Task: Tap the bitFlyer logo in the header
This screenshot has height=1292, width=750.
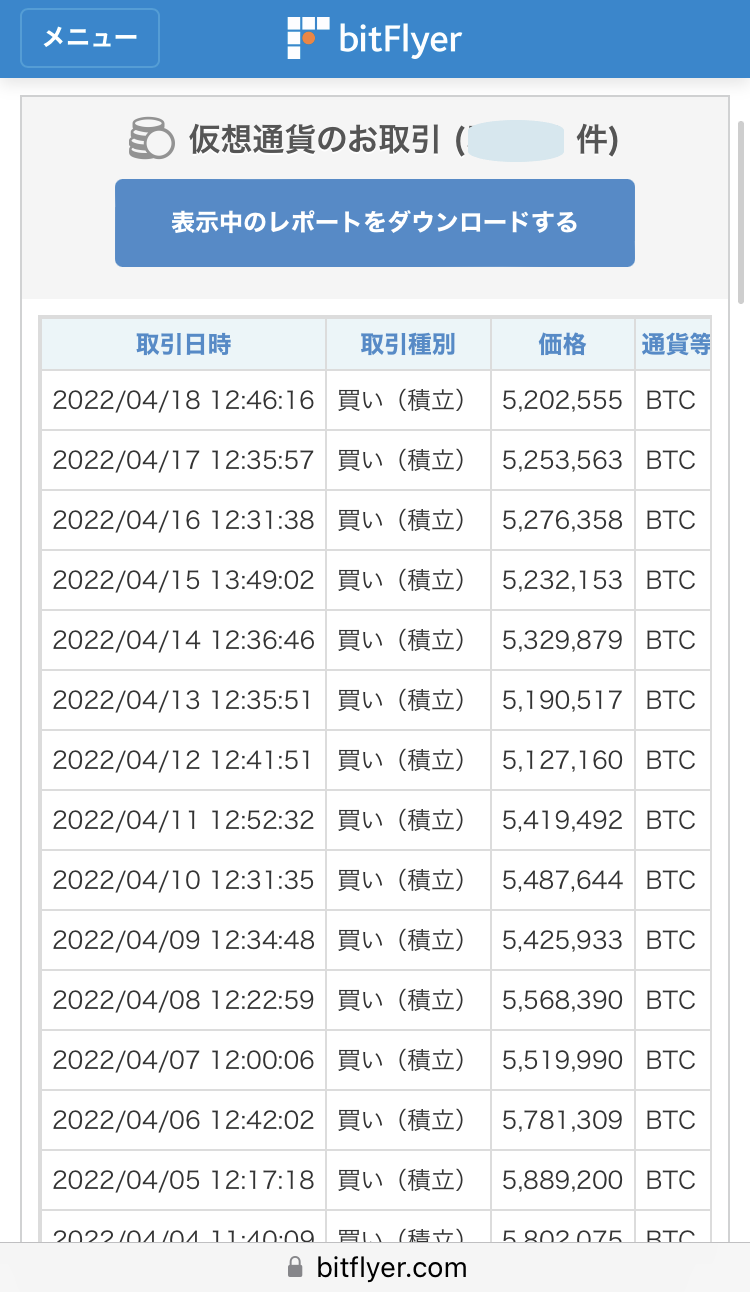Action: [x=374, y=38]
